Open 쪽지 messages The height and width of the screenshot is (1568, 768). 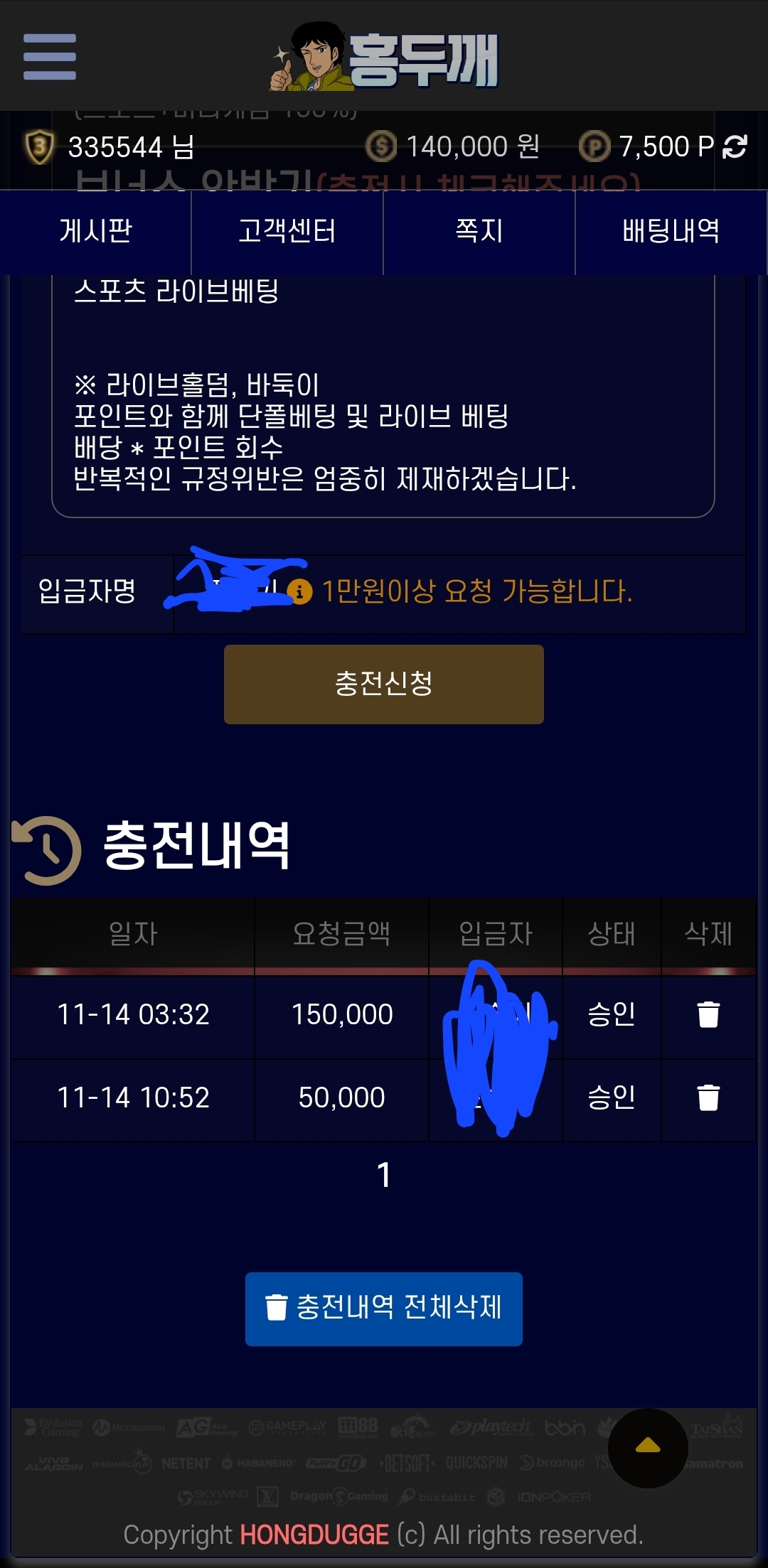pyautogui.click(x=479, y=231)
